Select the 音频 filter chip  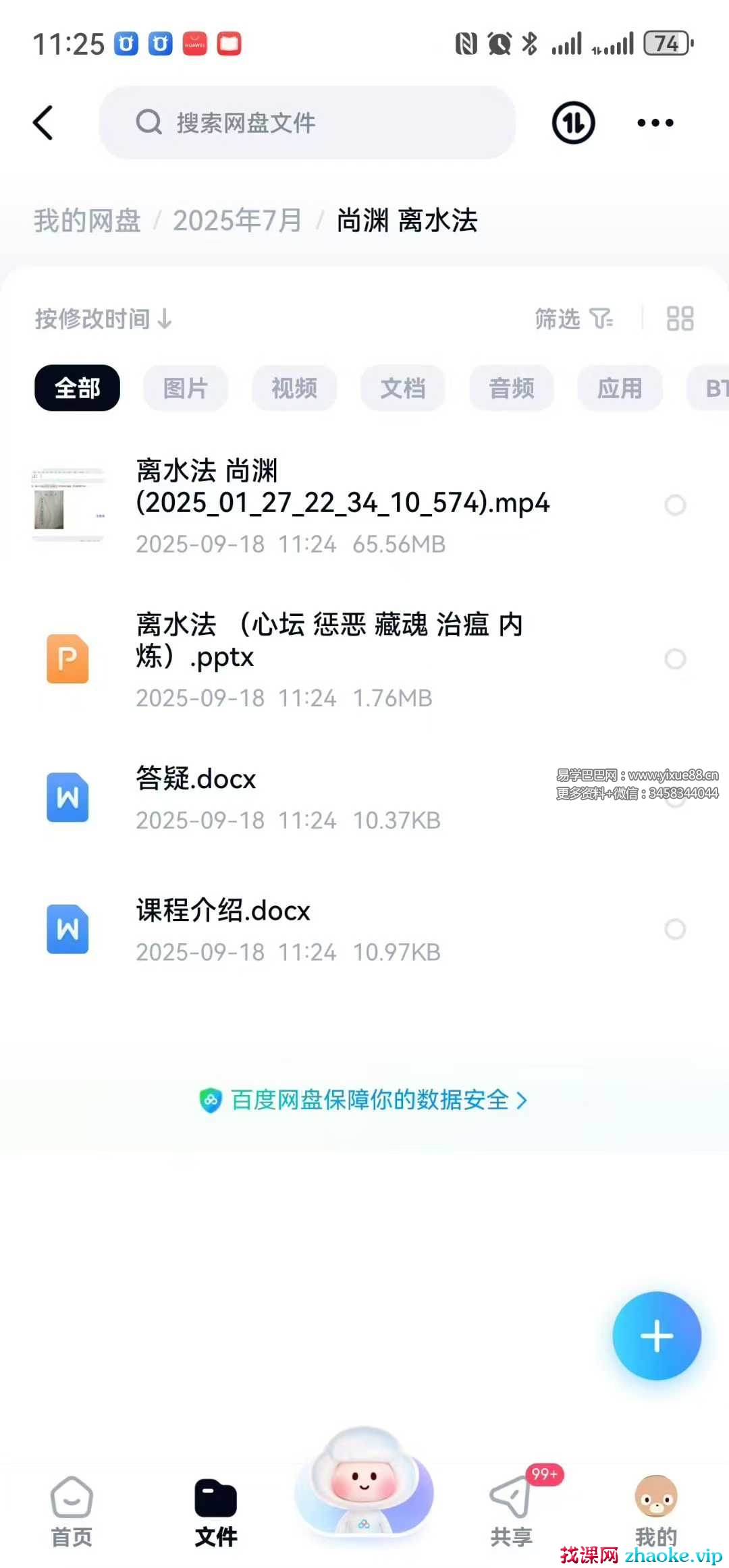pos(511,389)
